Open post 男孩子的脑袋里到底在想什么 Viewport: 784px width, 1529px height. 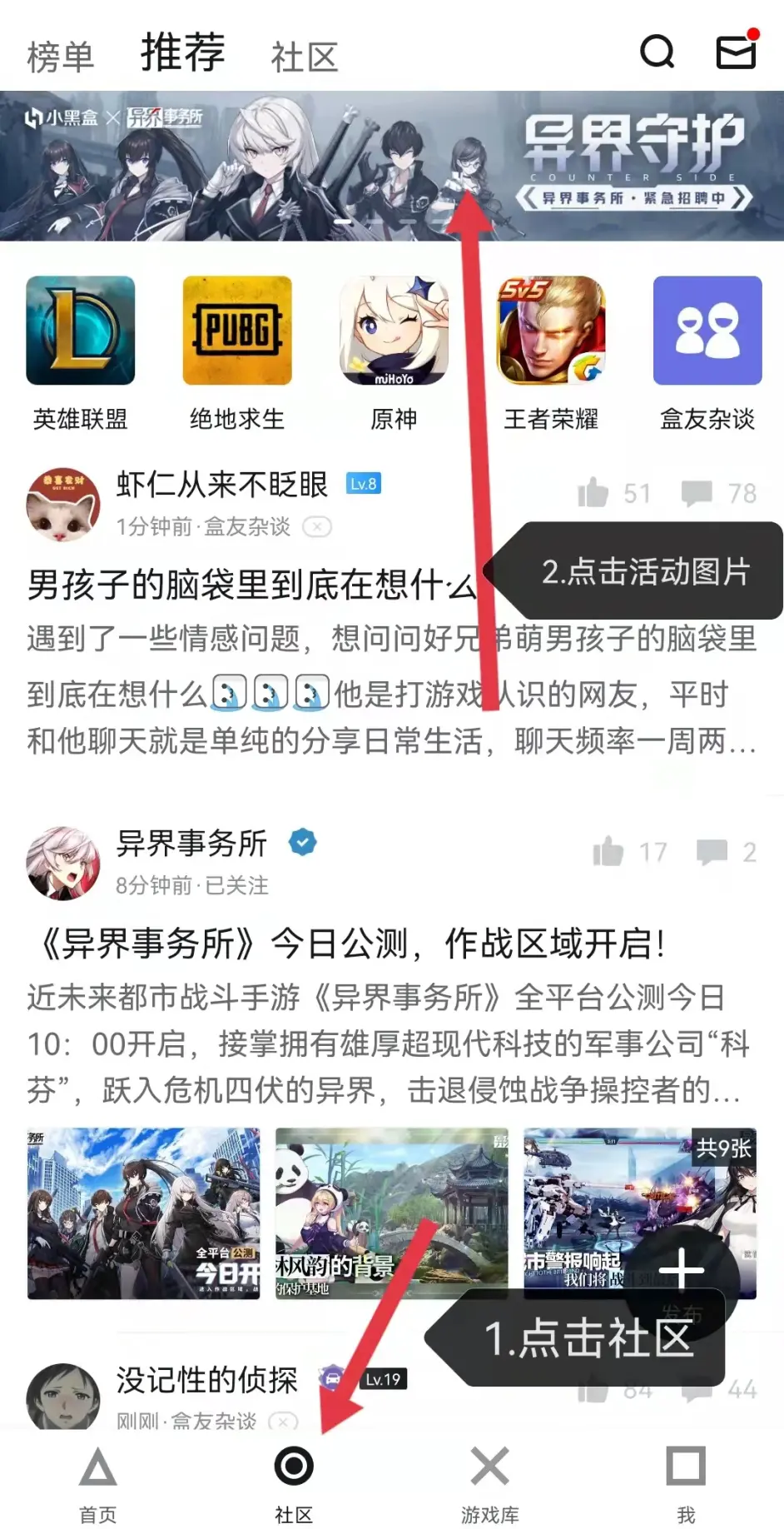point(250,585)
